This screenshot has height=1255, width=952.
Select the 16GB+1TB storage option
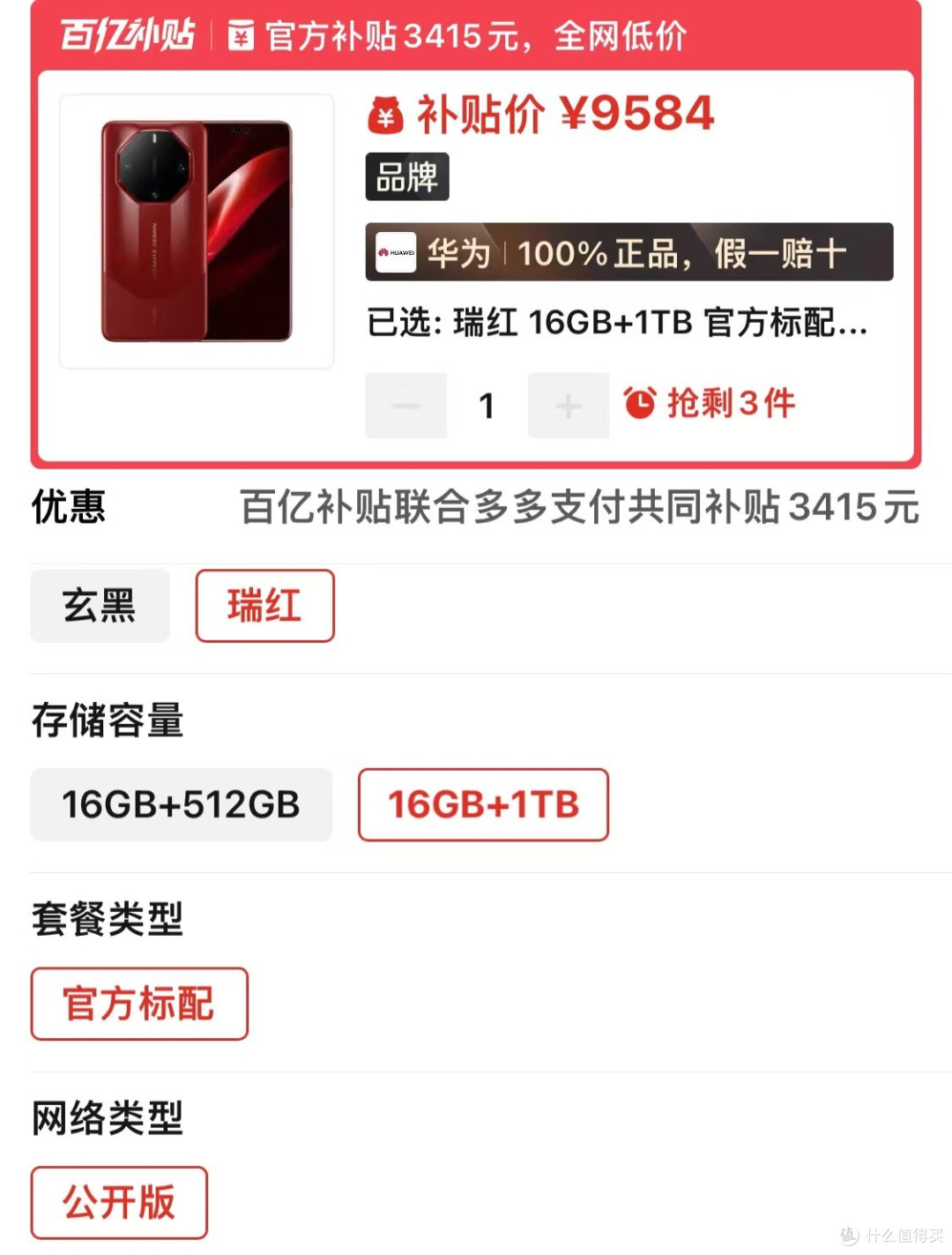[483, 804]
